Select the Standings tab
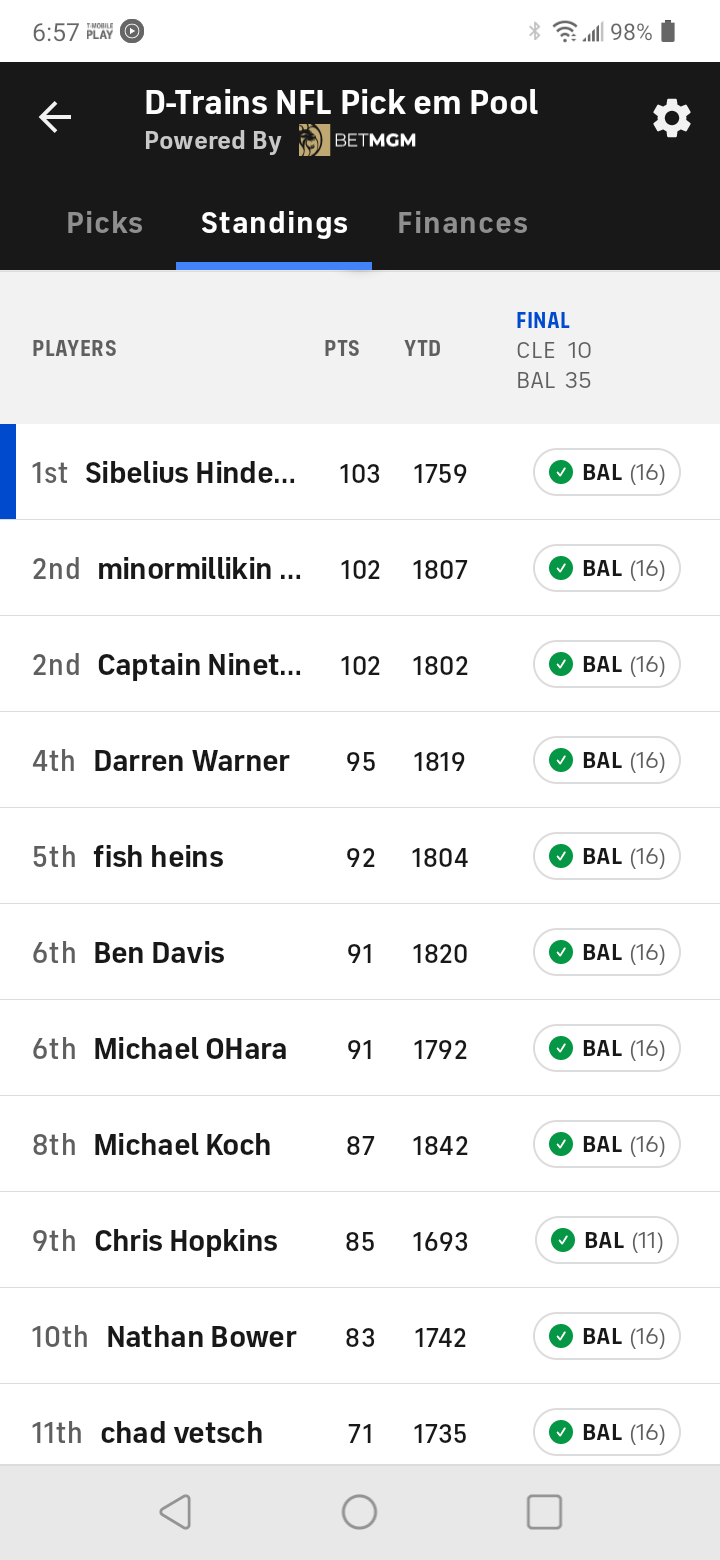Viewport: 720px width, 1560px height. [274, 223]
